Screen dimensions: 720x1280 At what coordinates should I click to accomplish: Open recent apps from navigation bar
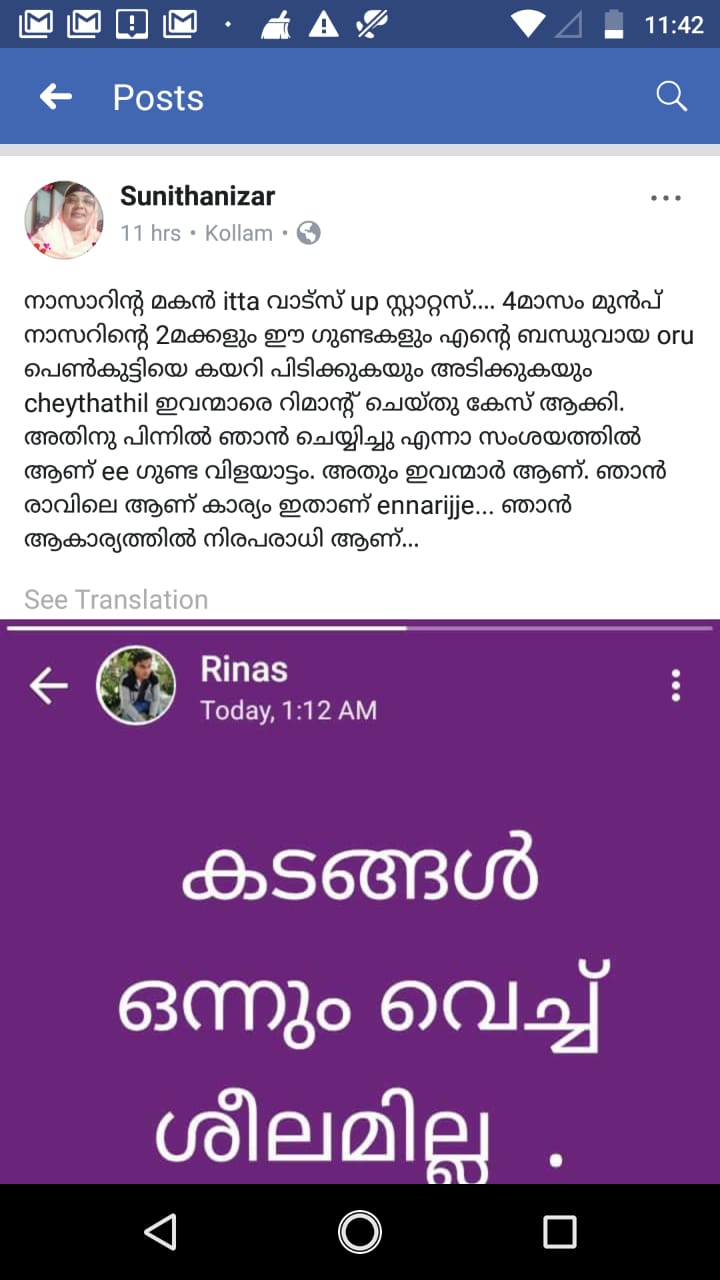point(560,1232)
